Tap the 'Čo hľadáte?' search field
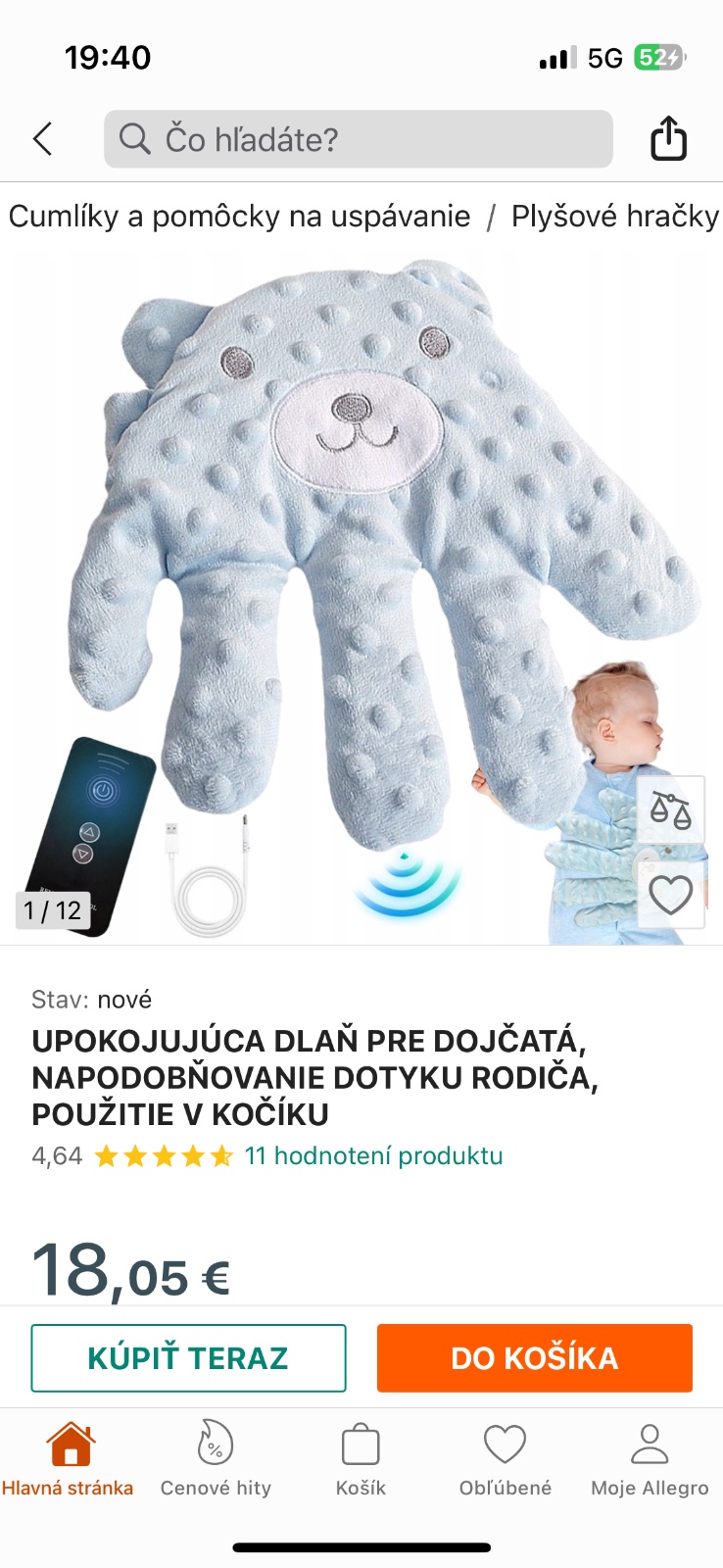The height and width of the screenshot is (1568, 723). point(358,139)
